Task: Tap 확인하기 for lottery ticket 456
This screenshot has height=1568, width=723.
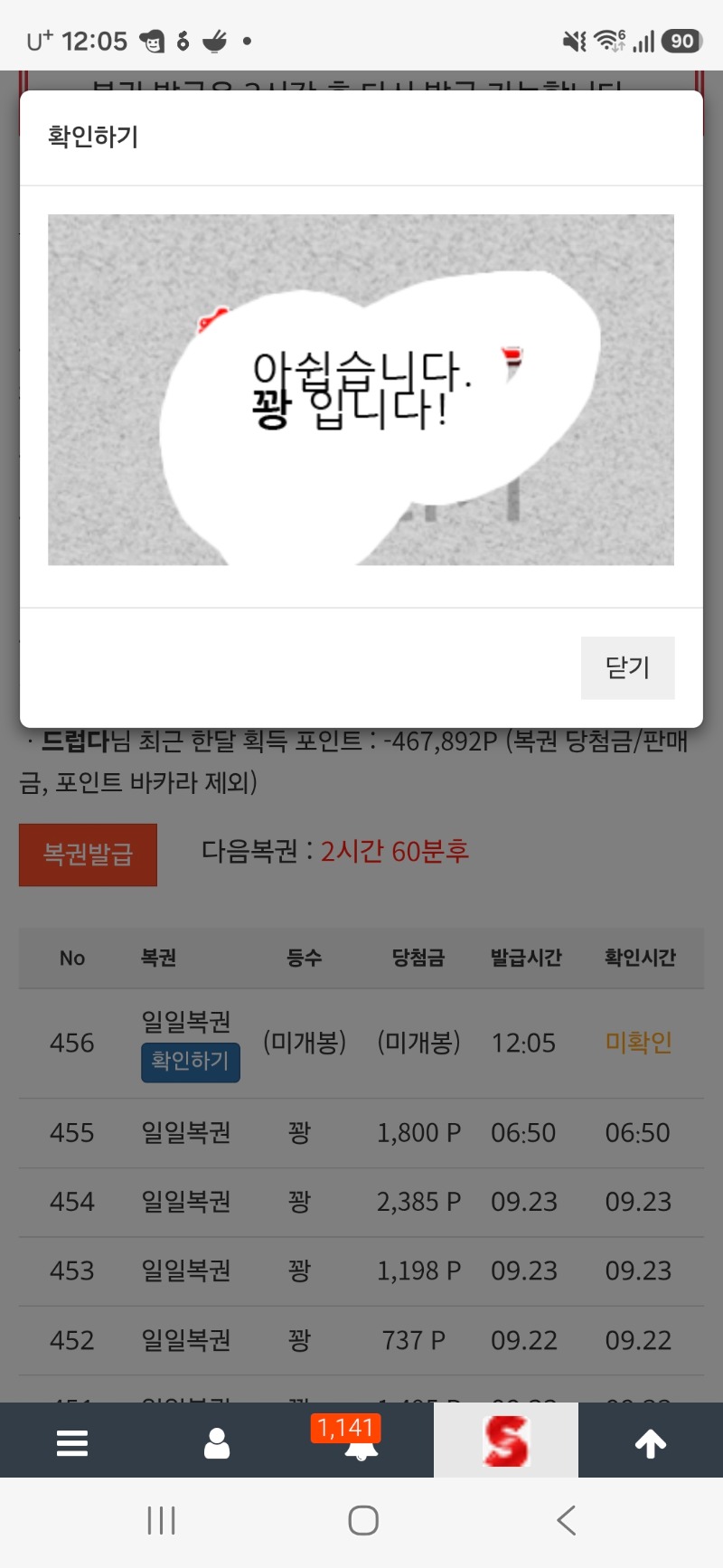Action: click(191, 1062)
